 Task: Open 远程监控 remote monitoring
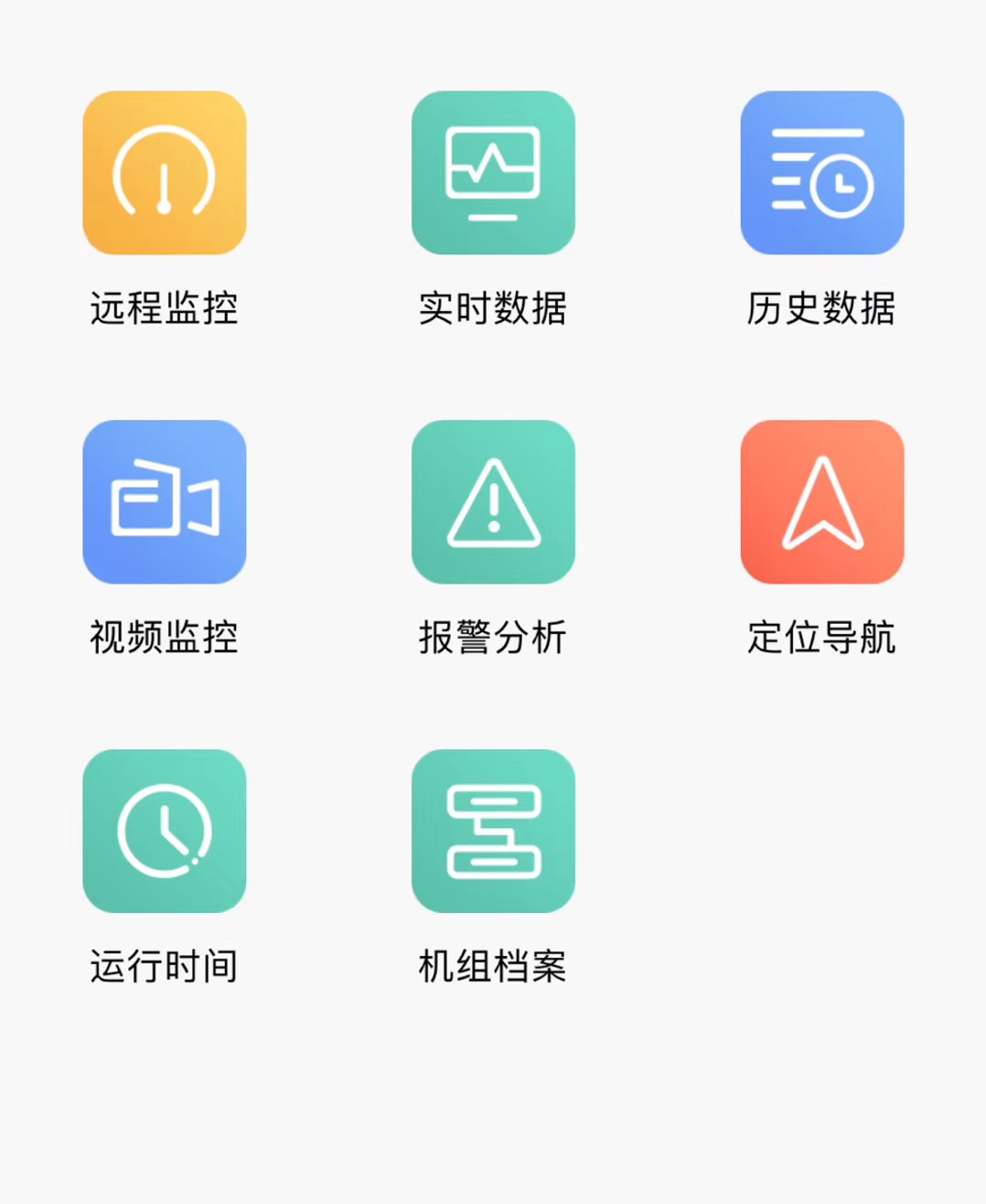click(x=164, y=173)
